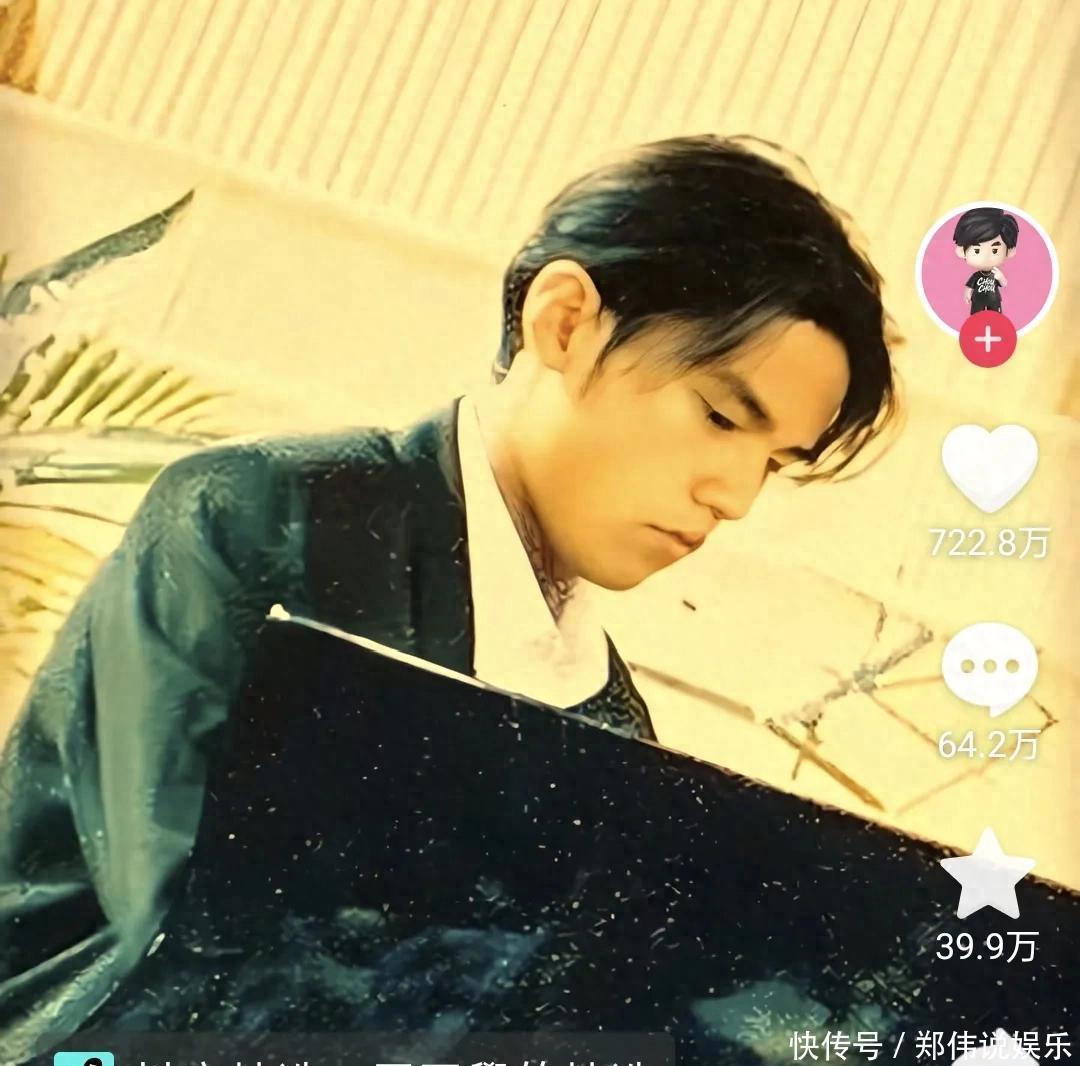The width and height of the screenshot is (1080, 1066).
Task: Open the creator's cartoon avatar profile
Action: [x=987, y=268]
